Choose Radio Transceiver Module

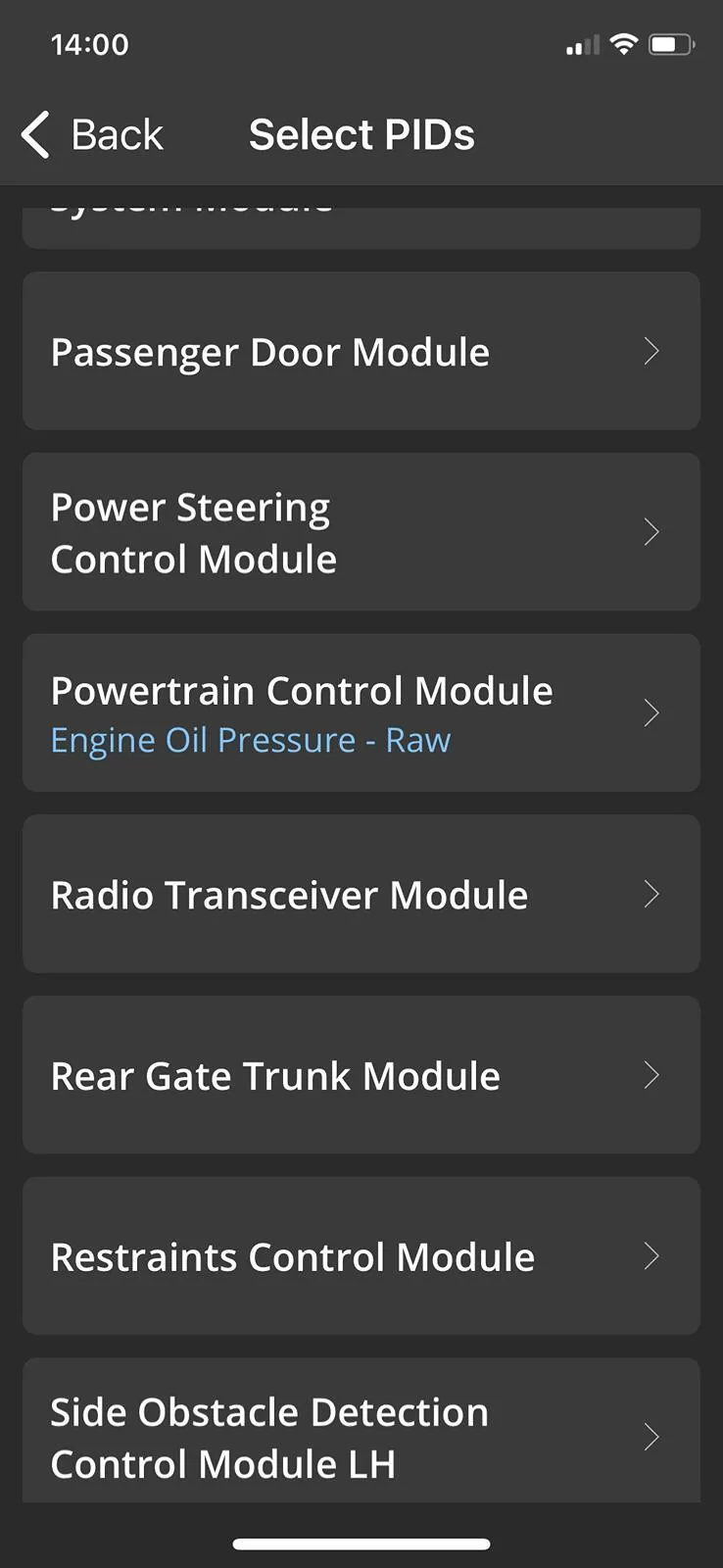361,894
